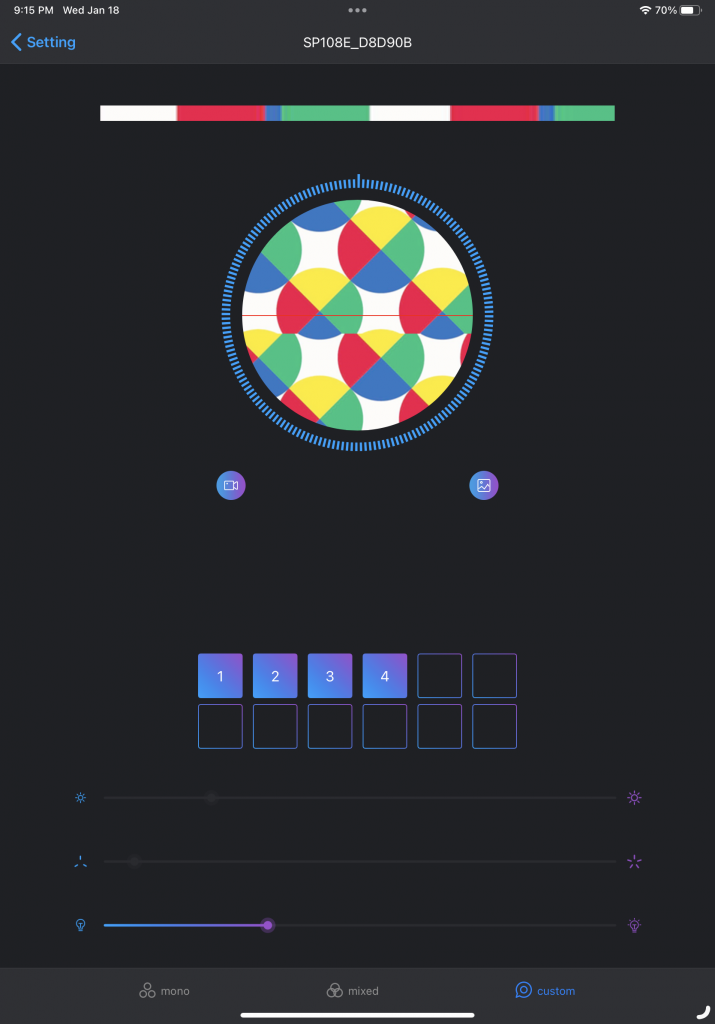Tap the lightbulb brightness slider handle
This screenshot has height=1024, width=715.
[x=268, y=925]
